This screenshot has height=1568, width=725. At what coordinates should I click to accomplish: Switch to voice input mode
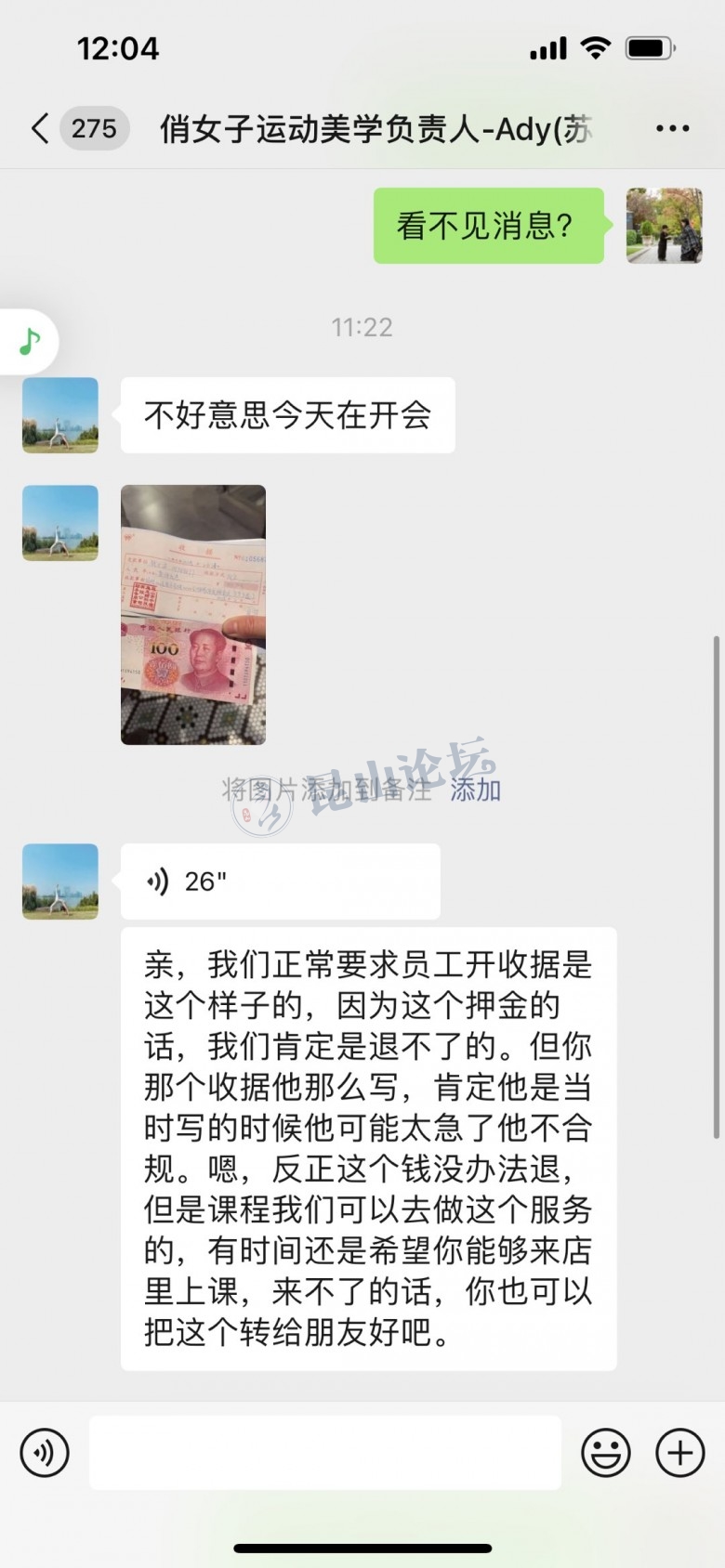point(45,1452)
